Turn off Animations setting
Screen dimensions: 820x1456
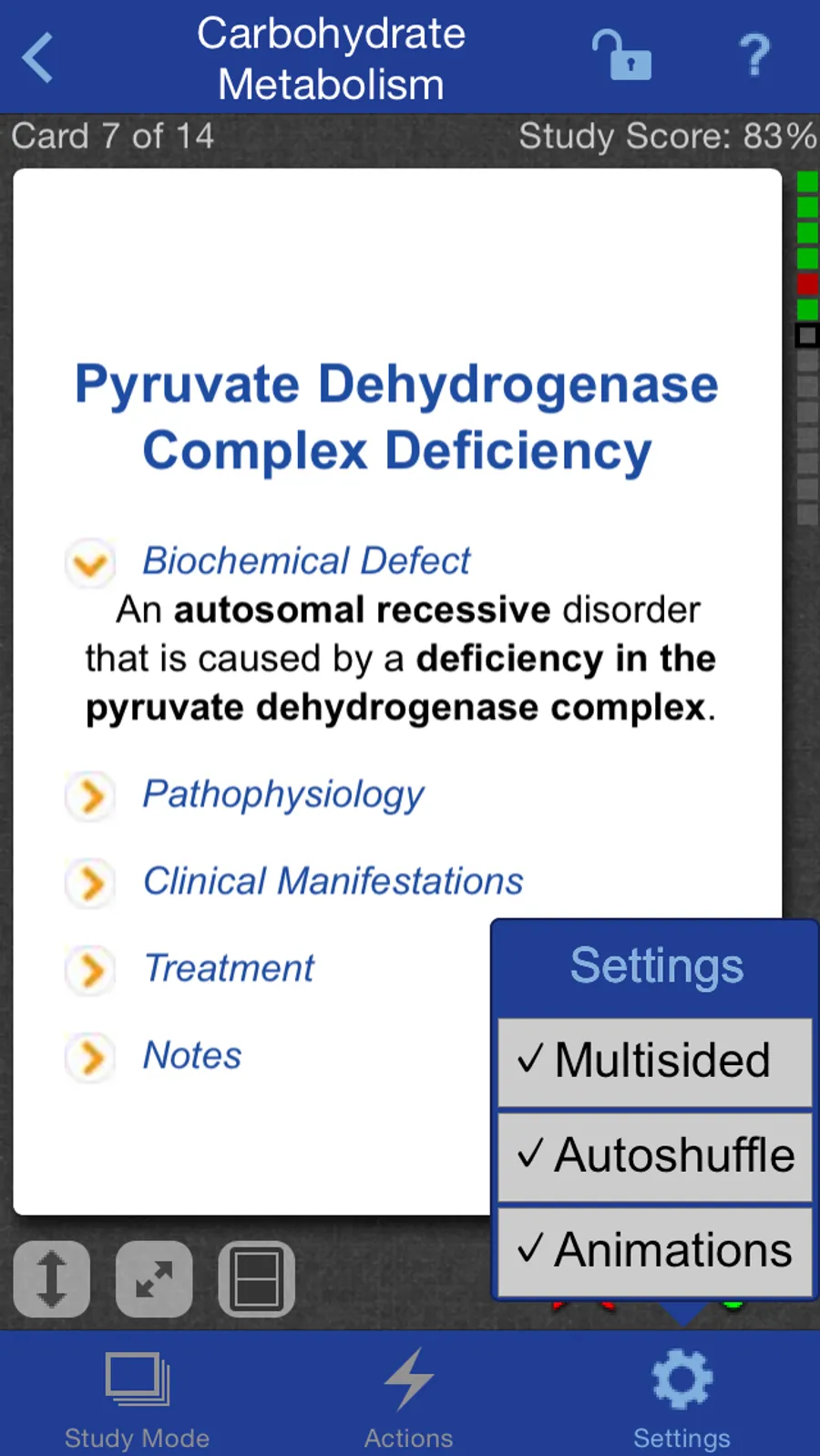pyautogui.click(x=654, y=1251)
